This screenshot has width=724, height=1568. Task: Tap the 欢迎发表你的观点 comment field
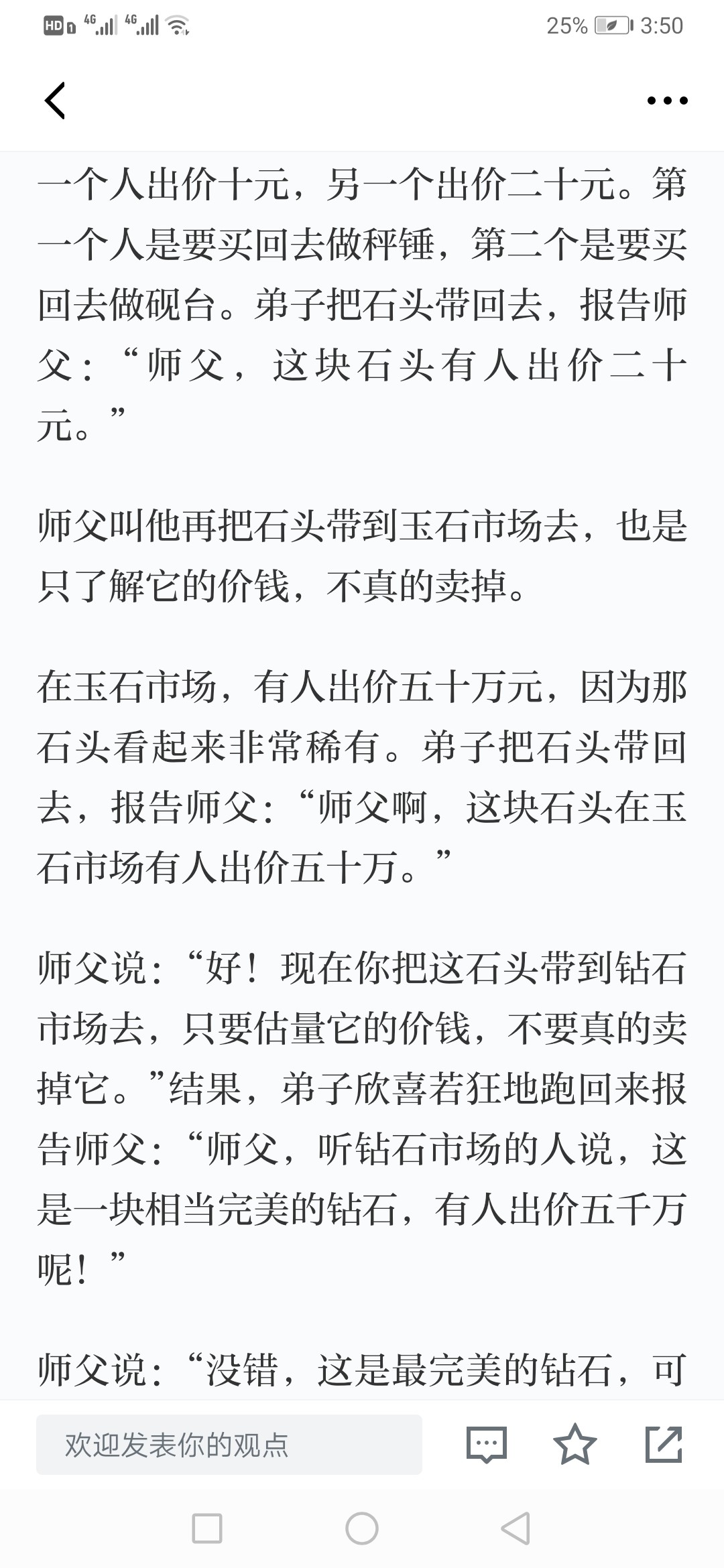pyautogui.click(x=229, y=1445)
